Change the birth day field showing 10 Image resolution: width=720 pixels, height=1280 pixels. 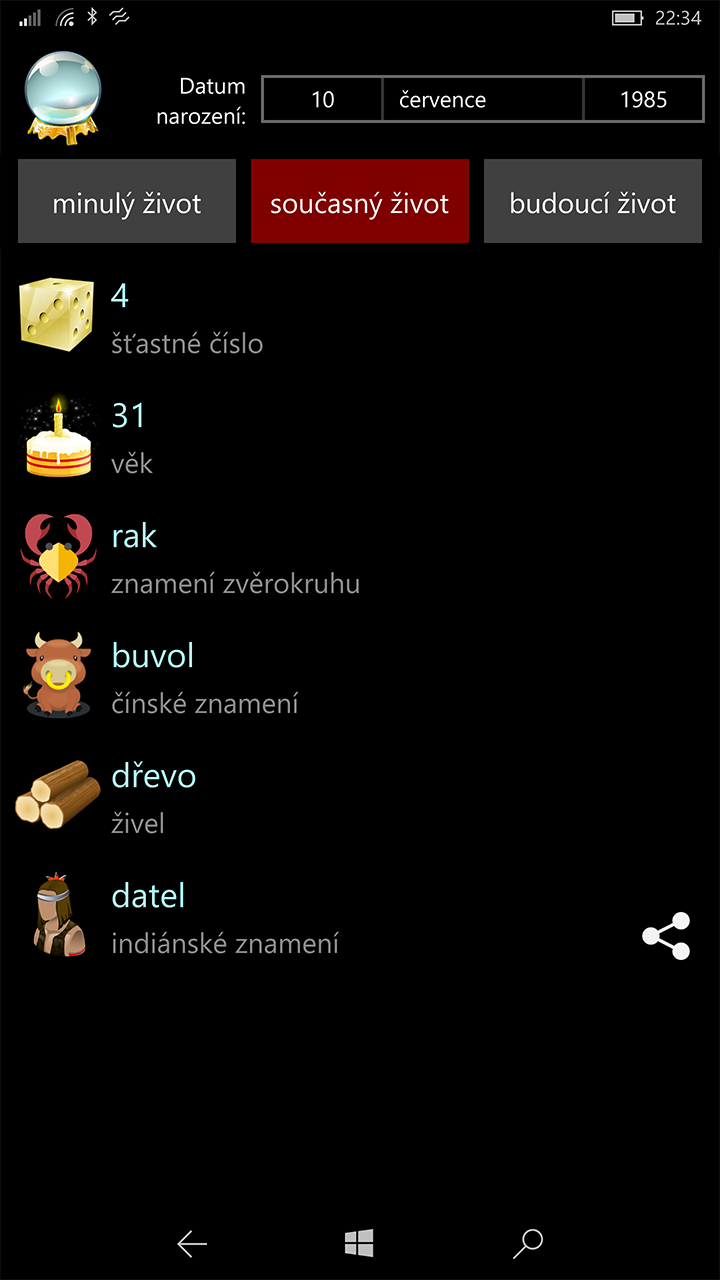tap(323, 100)
